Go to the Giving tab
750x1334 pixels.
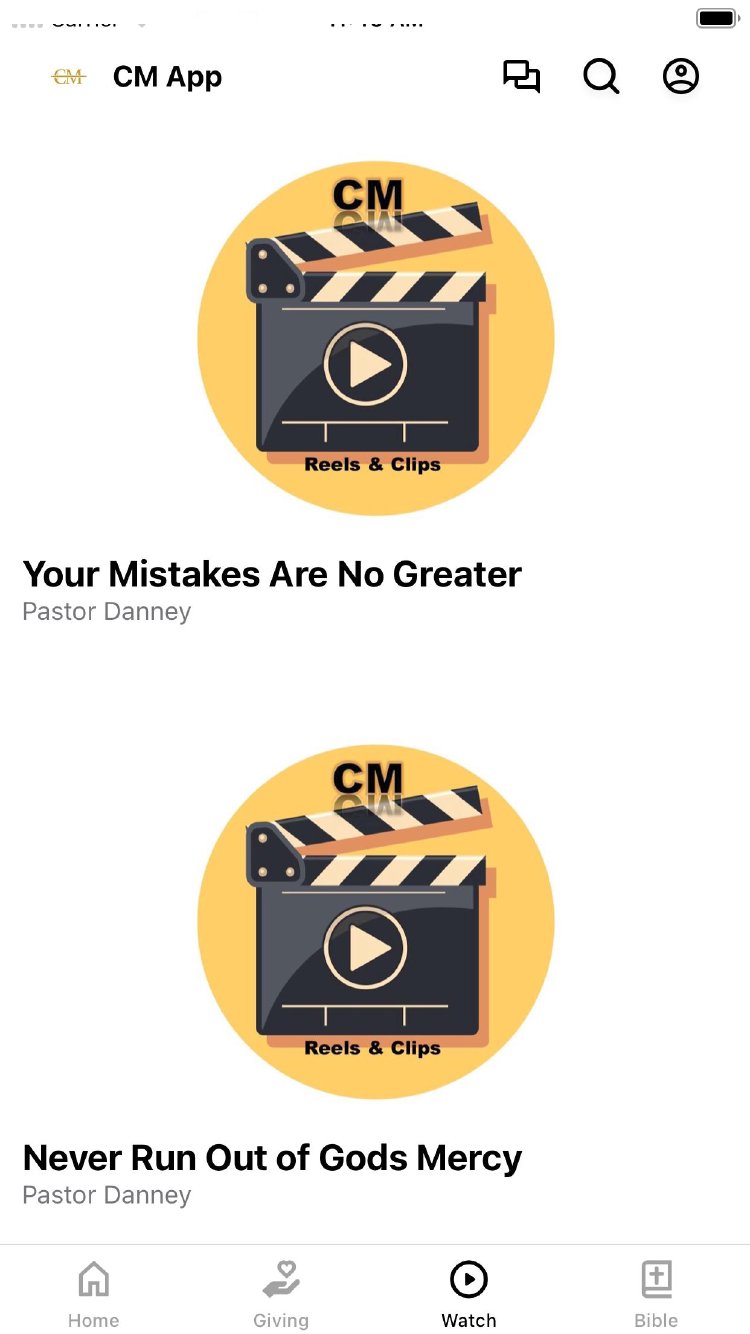tap(281, 1293)
